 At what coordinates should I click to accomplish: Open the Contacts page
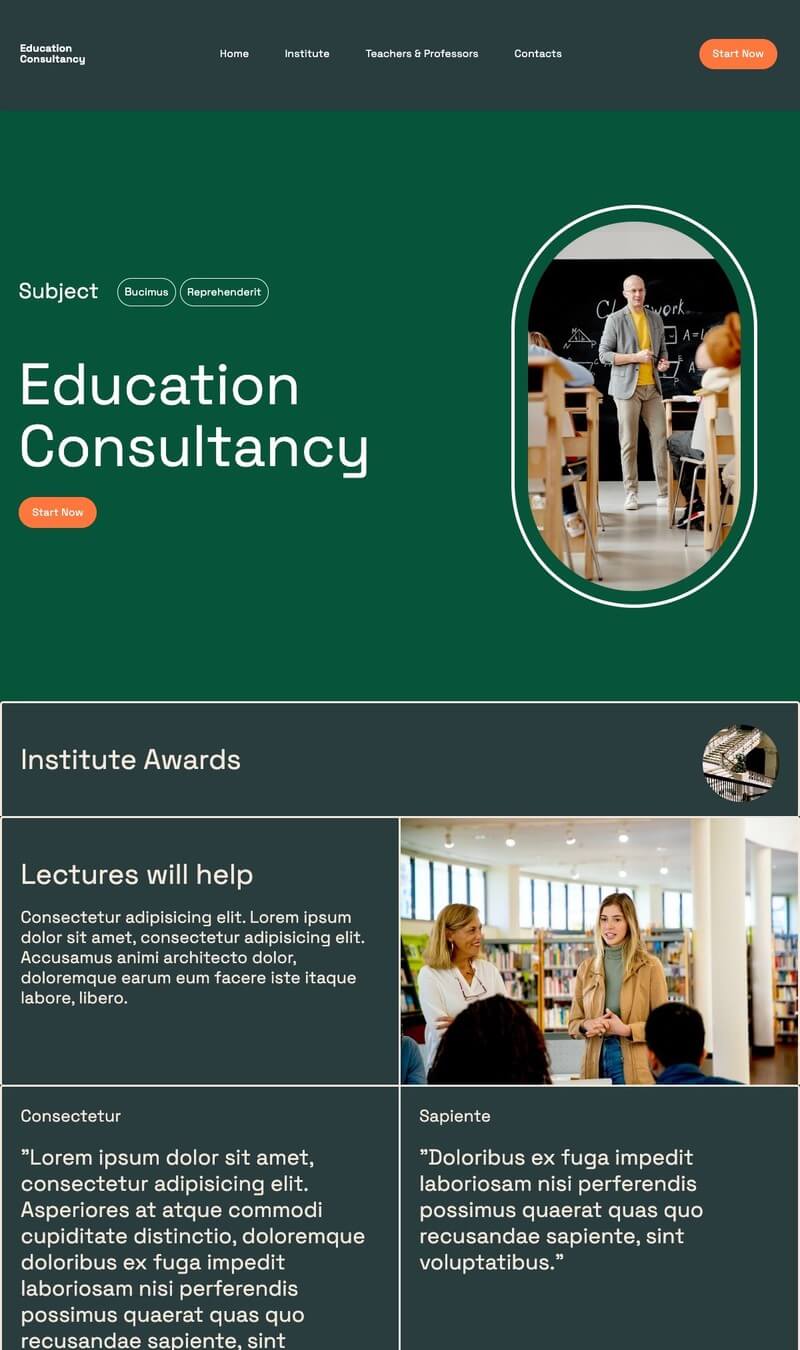pos(538,54)
